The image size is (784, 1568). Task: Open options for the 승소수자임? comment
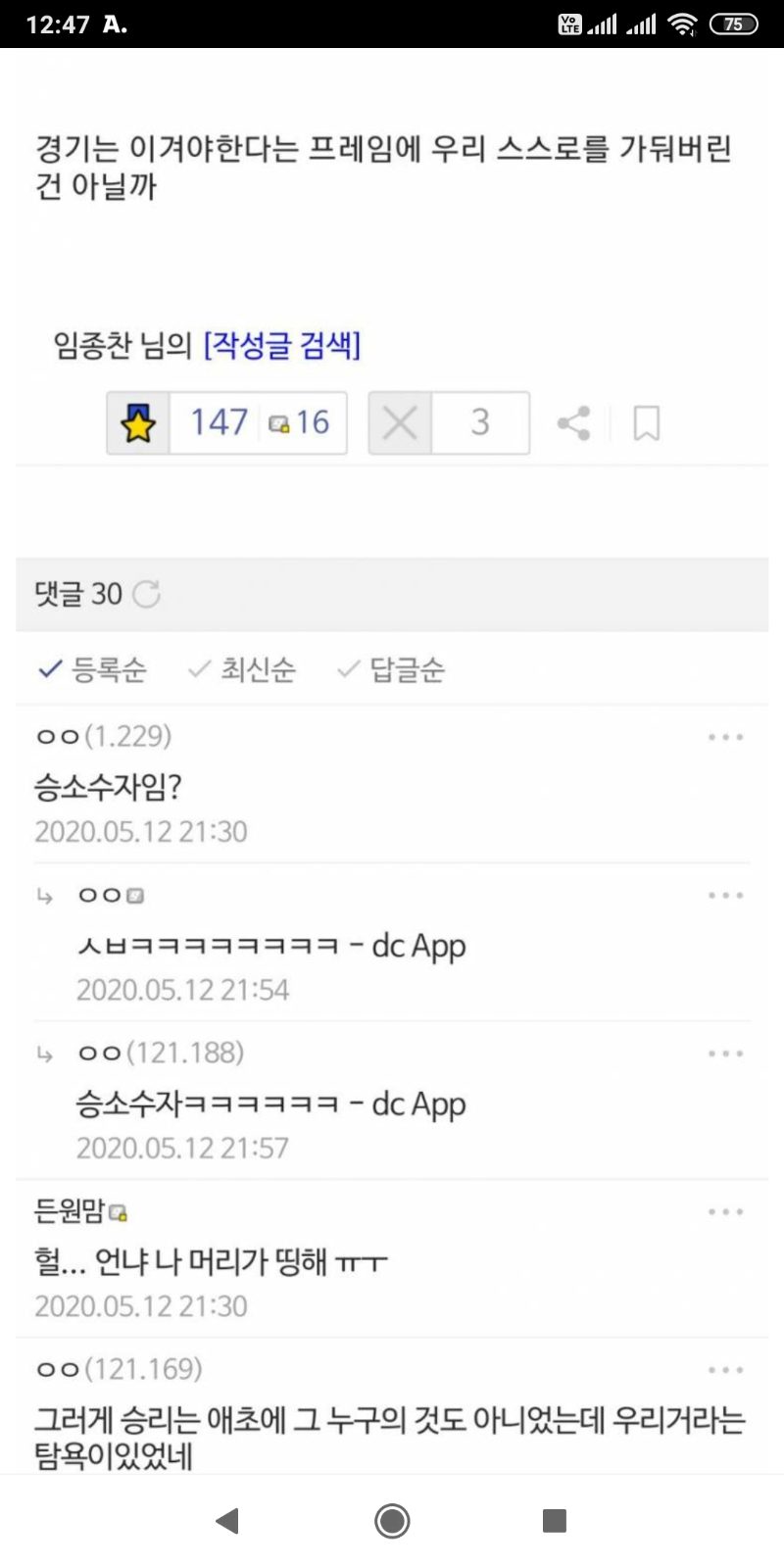[725, 737]
